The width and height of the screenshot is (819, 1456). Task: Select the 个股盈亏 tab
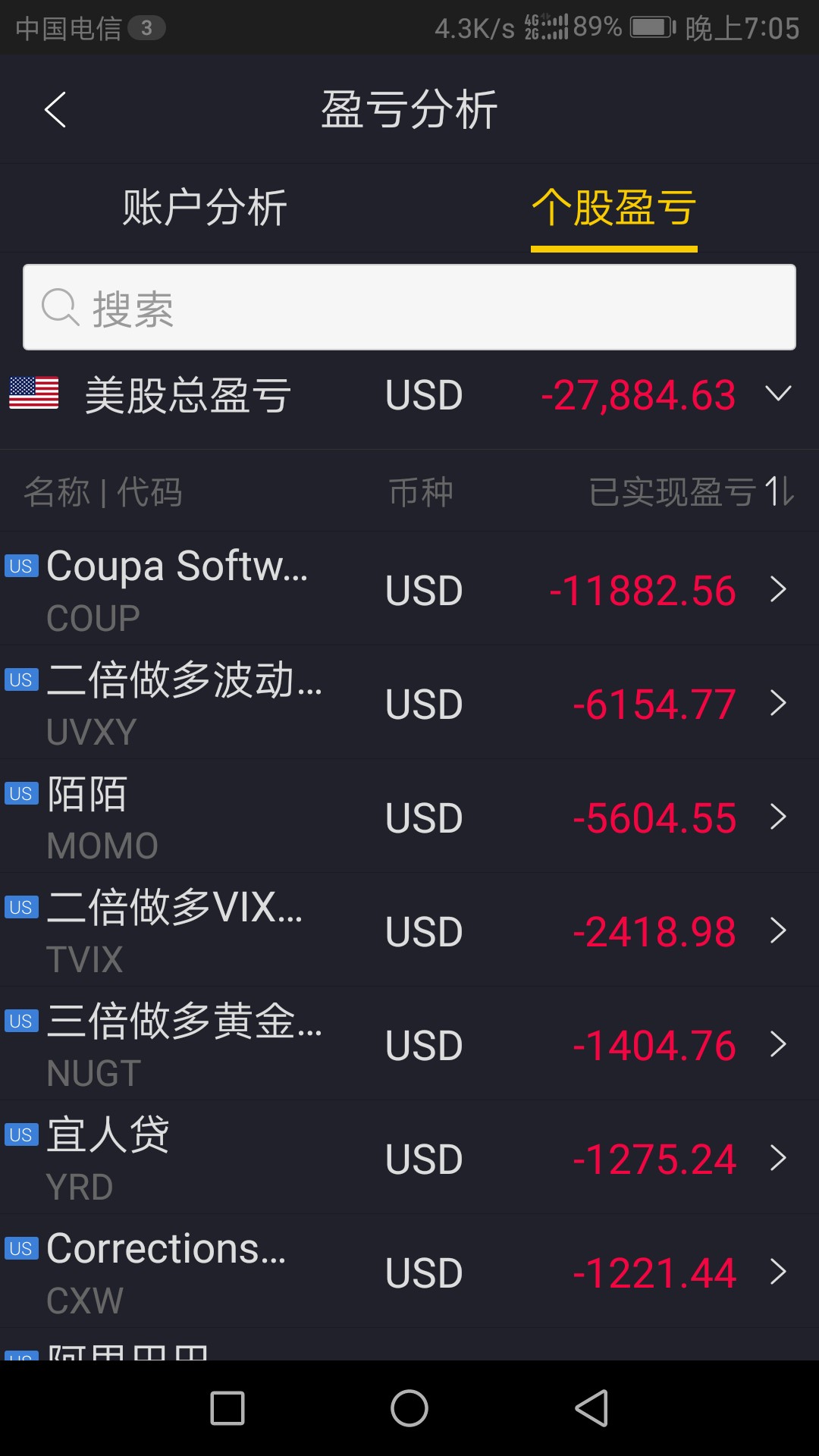613,207
